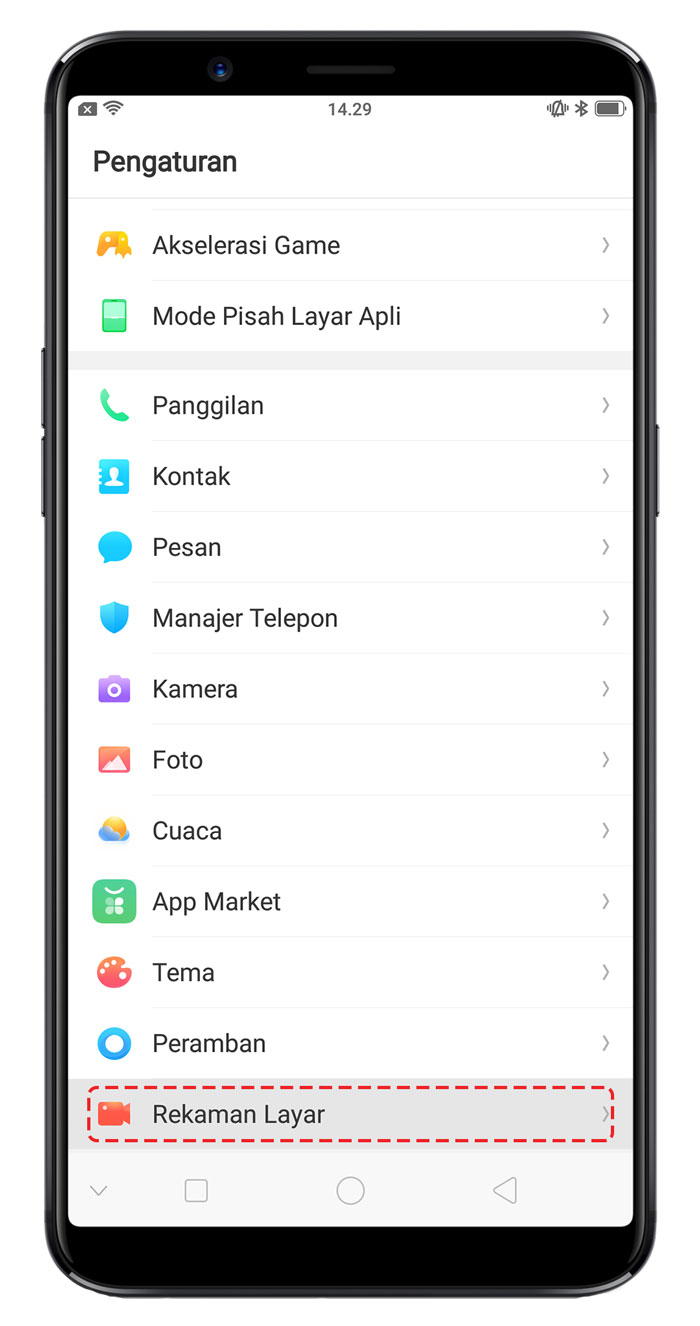The image size is (700, 1326).
Task: Open Akselerasi Game settings
Action: pos(350,245)
